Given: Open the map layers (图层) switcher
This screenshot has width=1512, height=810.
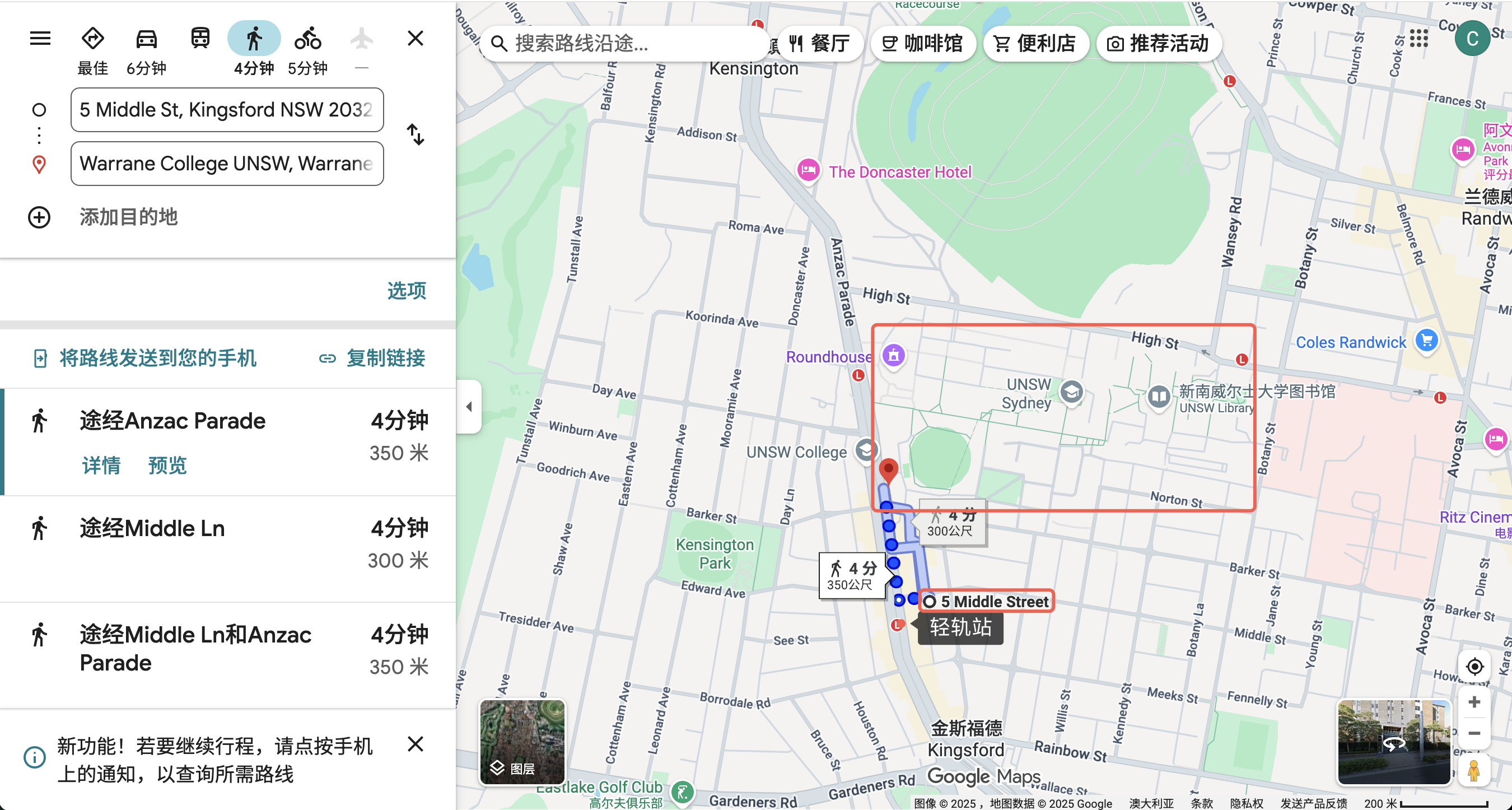Looking at the screenshot, I should point(522,742).
